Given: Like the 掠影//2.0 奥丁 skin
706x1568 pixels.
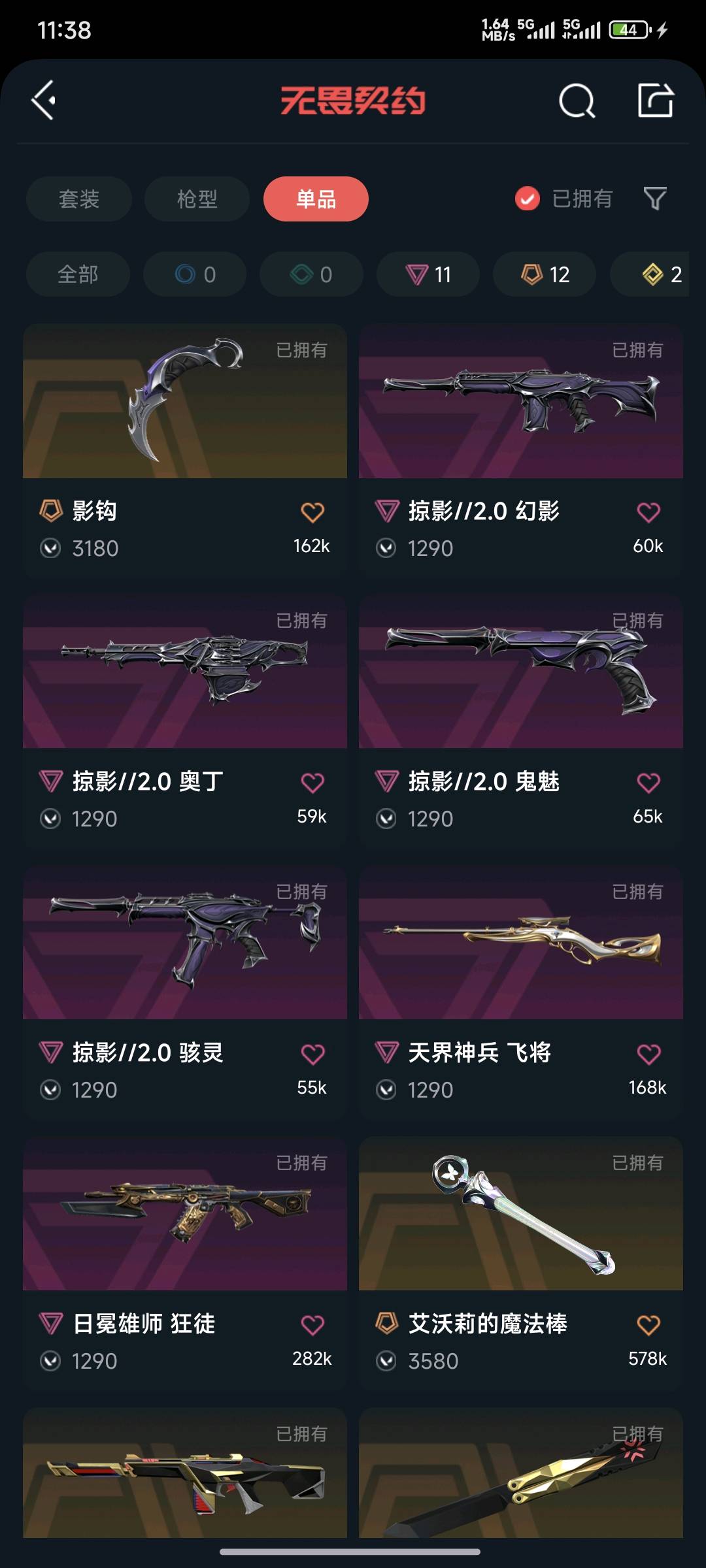Looking at the screenshot, I should point(312,782).
